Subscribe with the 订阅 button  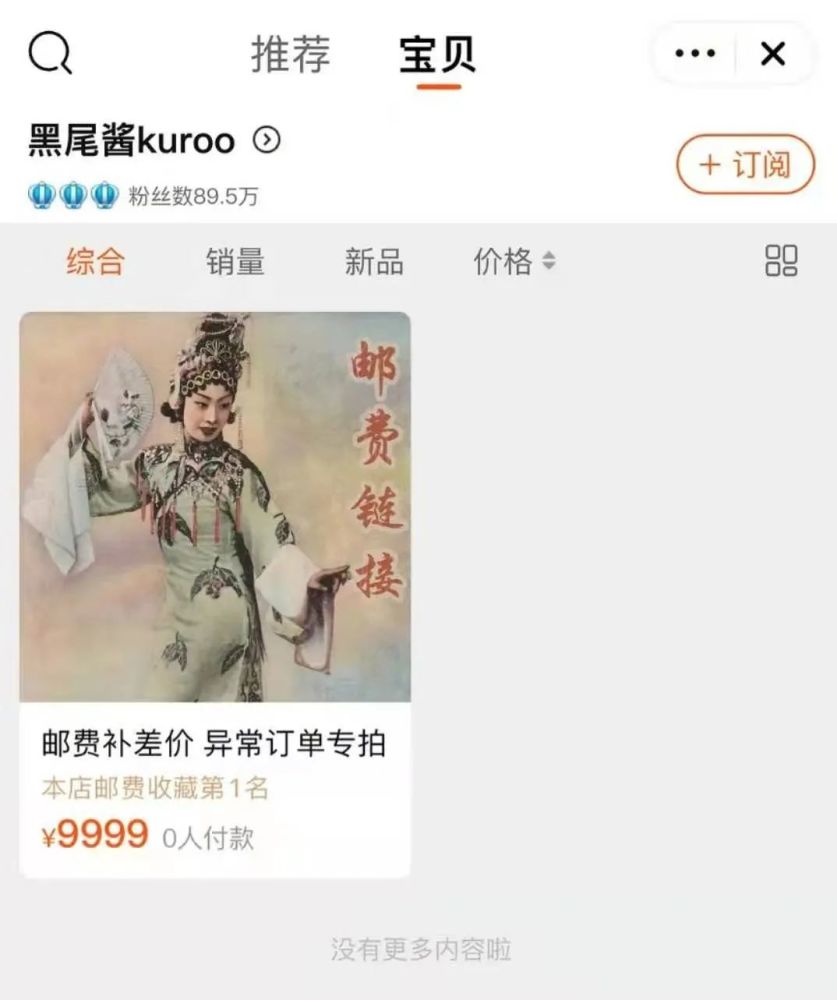click(x=745, y=164)
